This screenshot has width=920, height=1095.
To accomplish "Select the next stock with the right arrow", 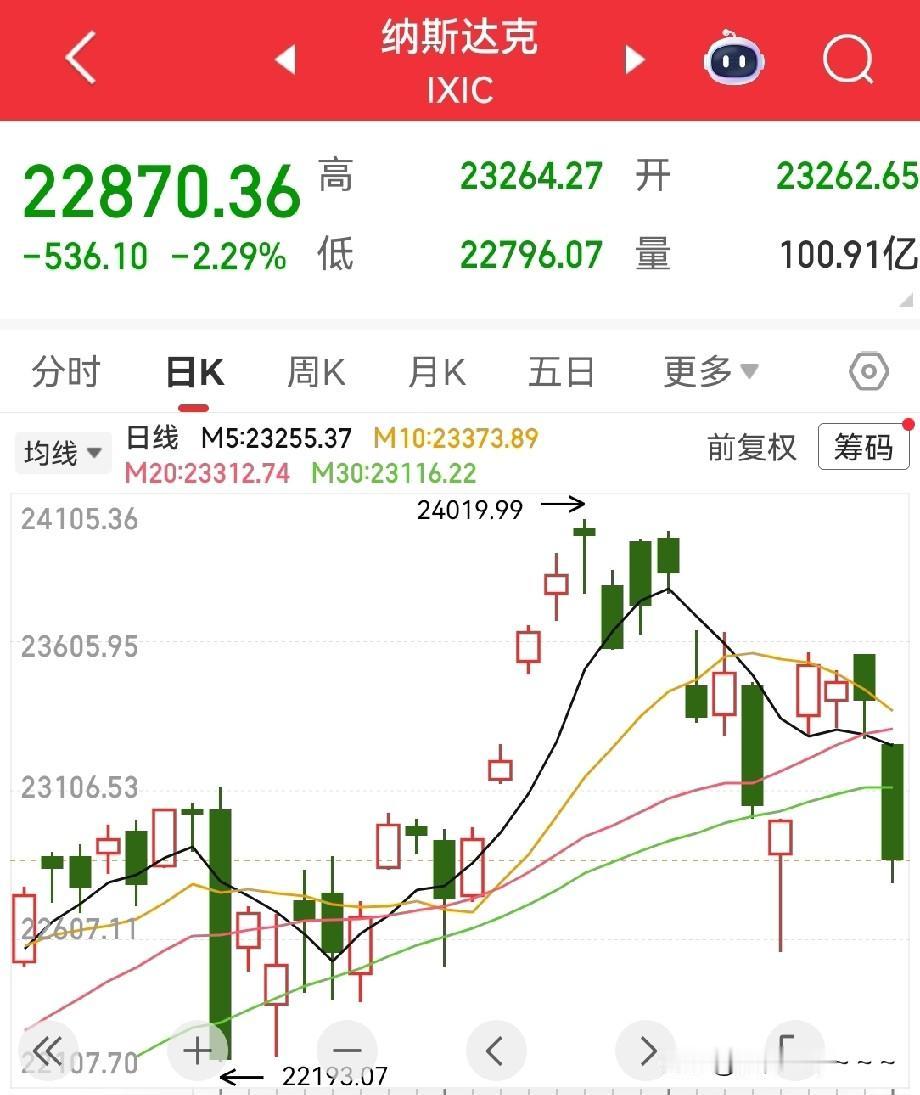I will 634,60.
